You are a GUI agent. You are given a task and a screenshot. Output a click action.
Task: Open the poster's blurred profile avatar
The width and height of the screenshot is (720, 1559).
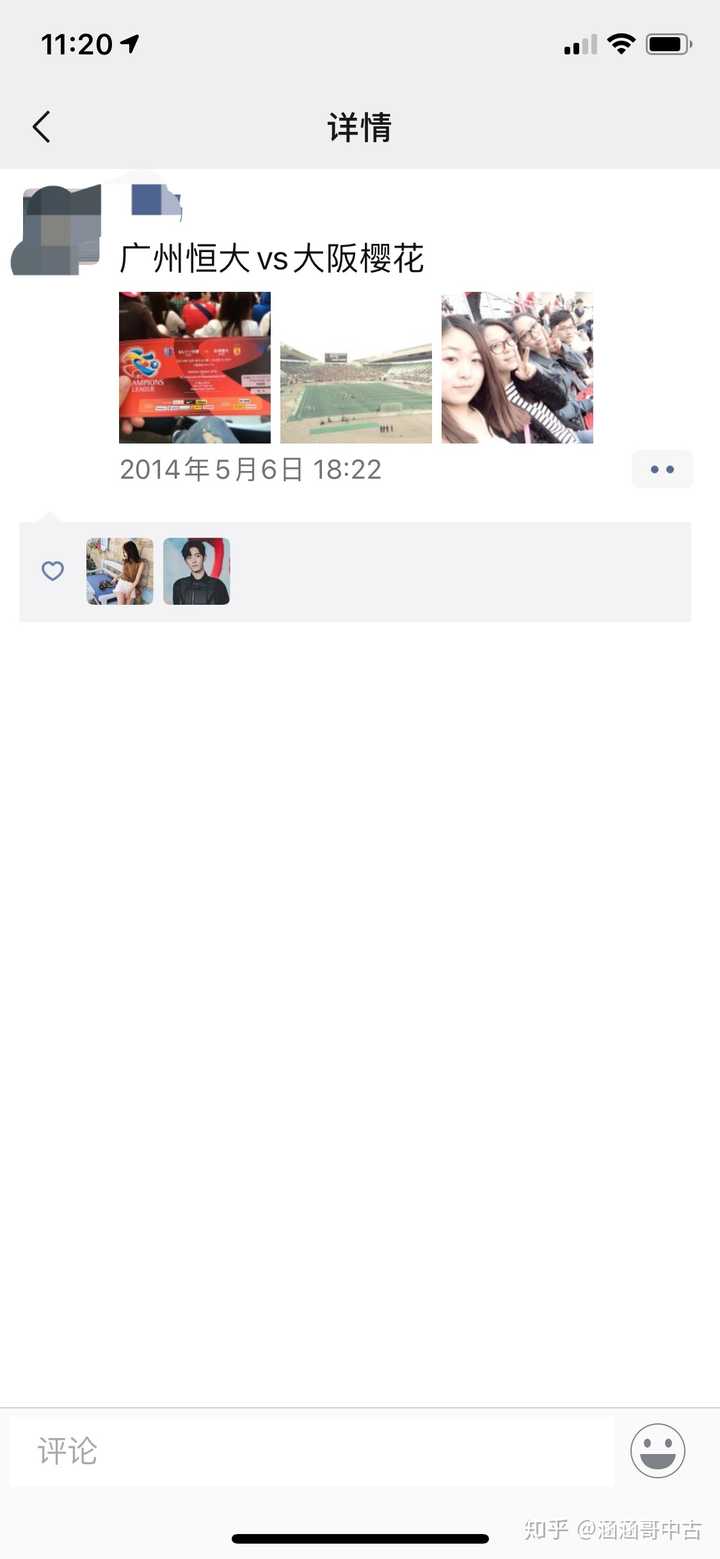56,230
